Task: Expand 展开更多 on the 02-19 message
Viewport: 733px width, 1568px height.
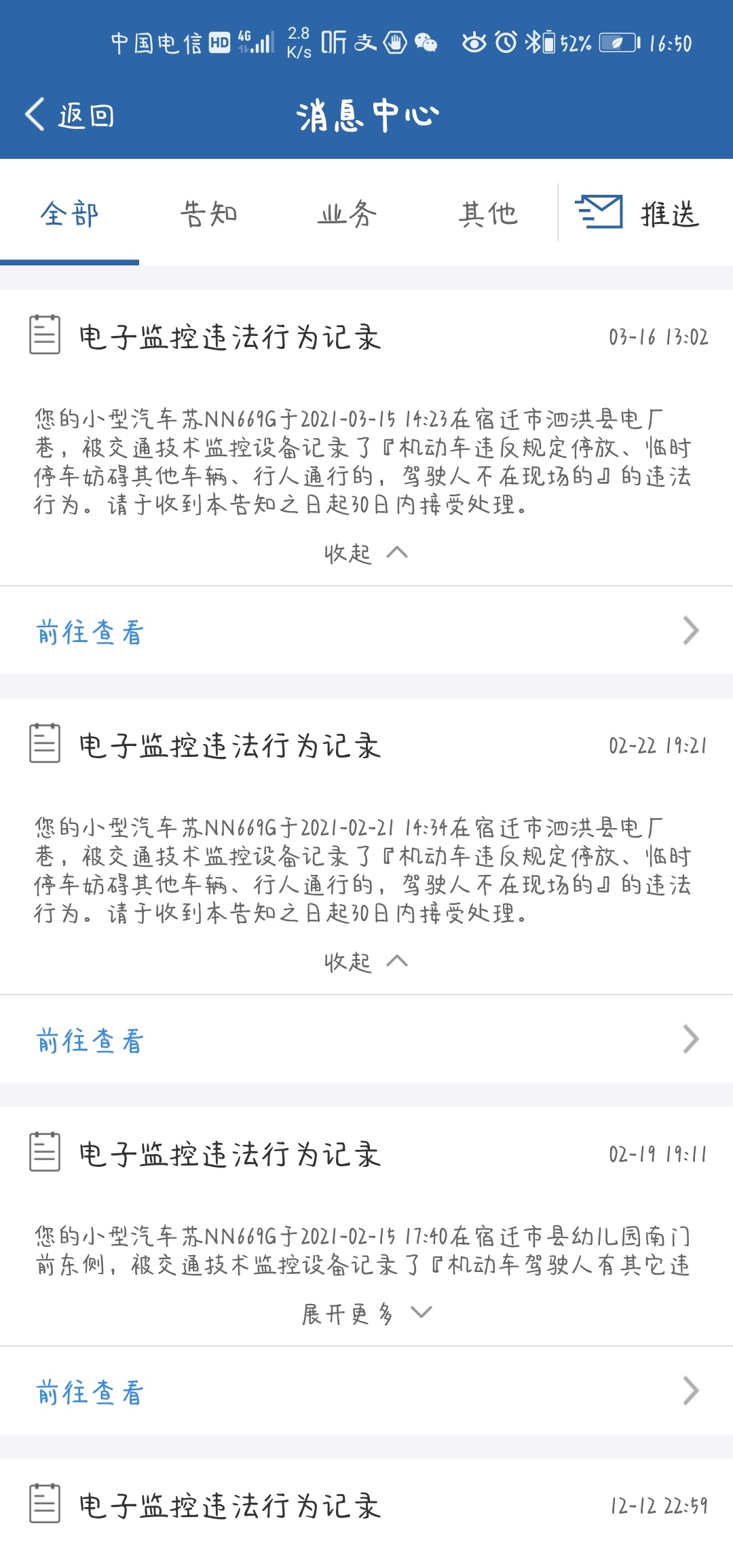Action: pyautogui.click(x=366, y=1314)
